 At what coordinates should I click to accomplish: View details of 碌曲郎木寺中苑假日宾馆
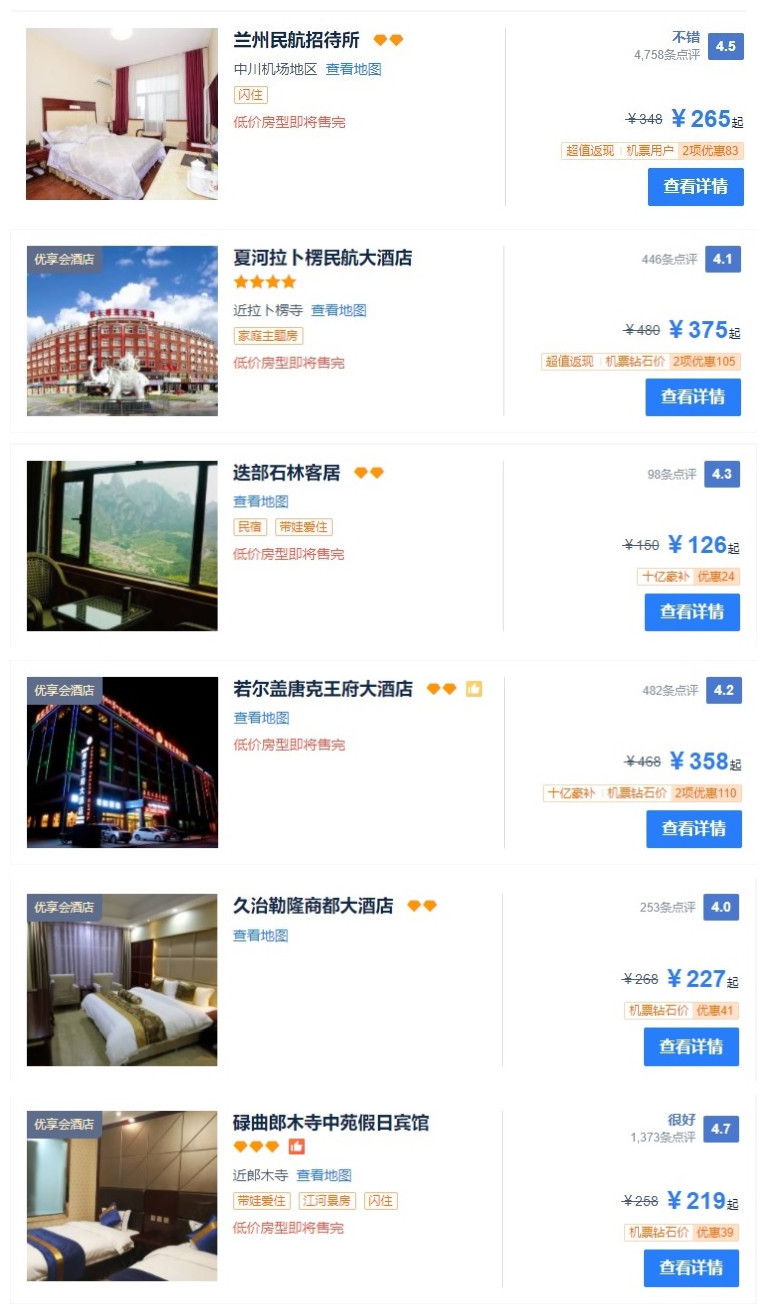pyautogui.click(x=690, y=1268)
